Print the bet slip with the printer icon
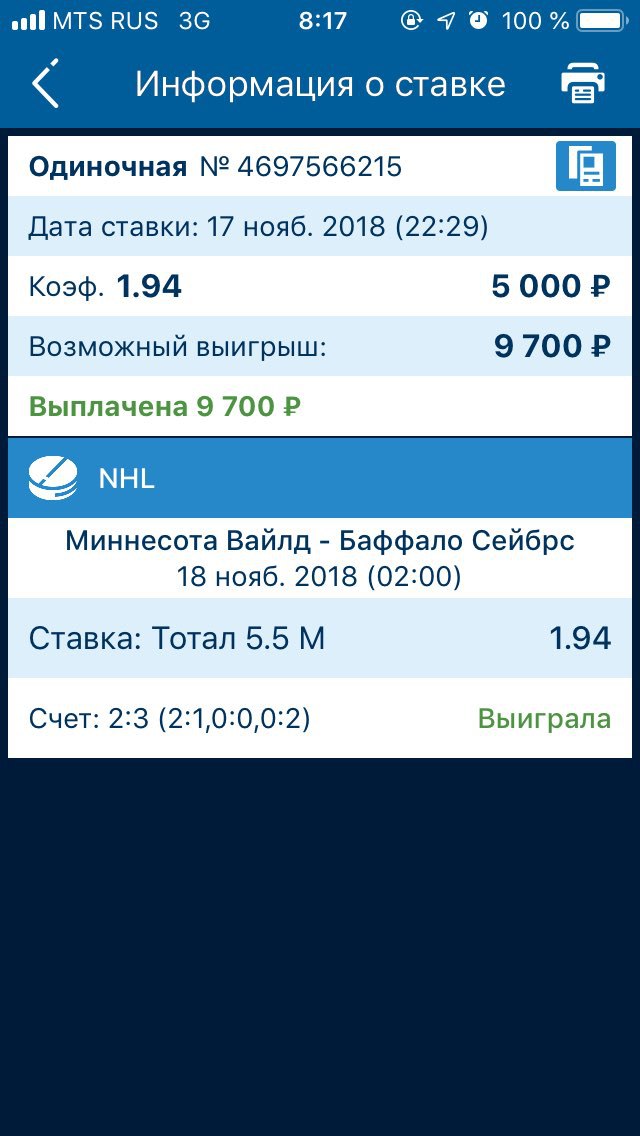 click(583, 83)
